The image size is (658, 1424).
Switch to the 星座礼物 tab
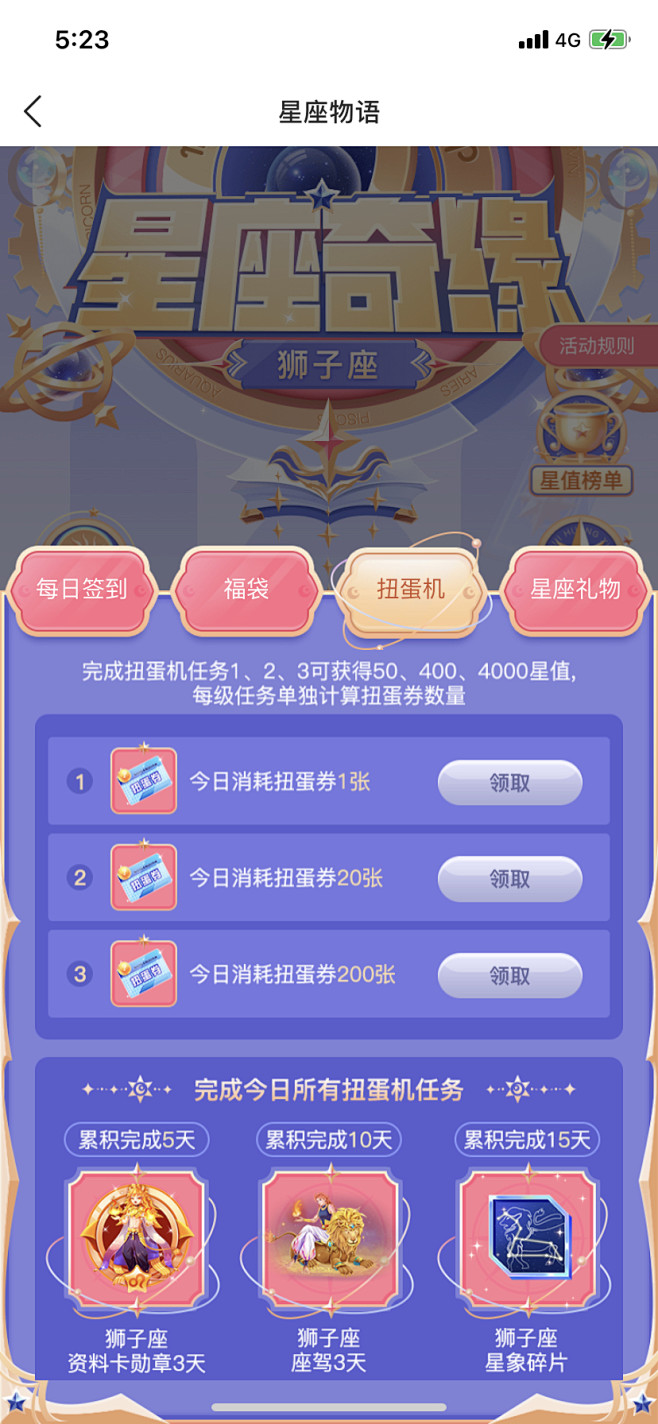point(575,590)
